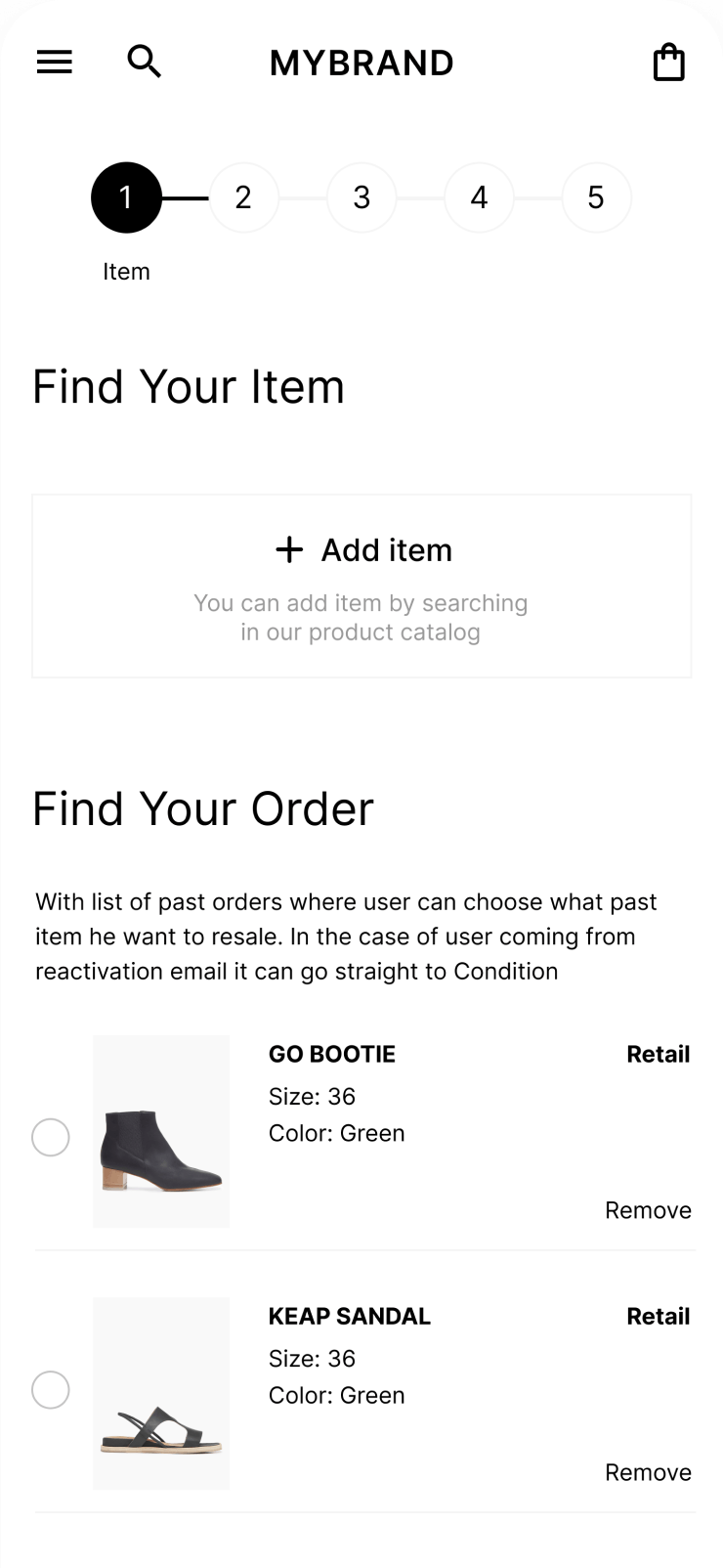Remove the Keap Sandal item
Image resolution: width=723 pixels, height=1568 pixels.
tap(648, 1472)
